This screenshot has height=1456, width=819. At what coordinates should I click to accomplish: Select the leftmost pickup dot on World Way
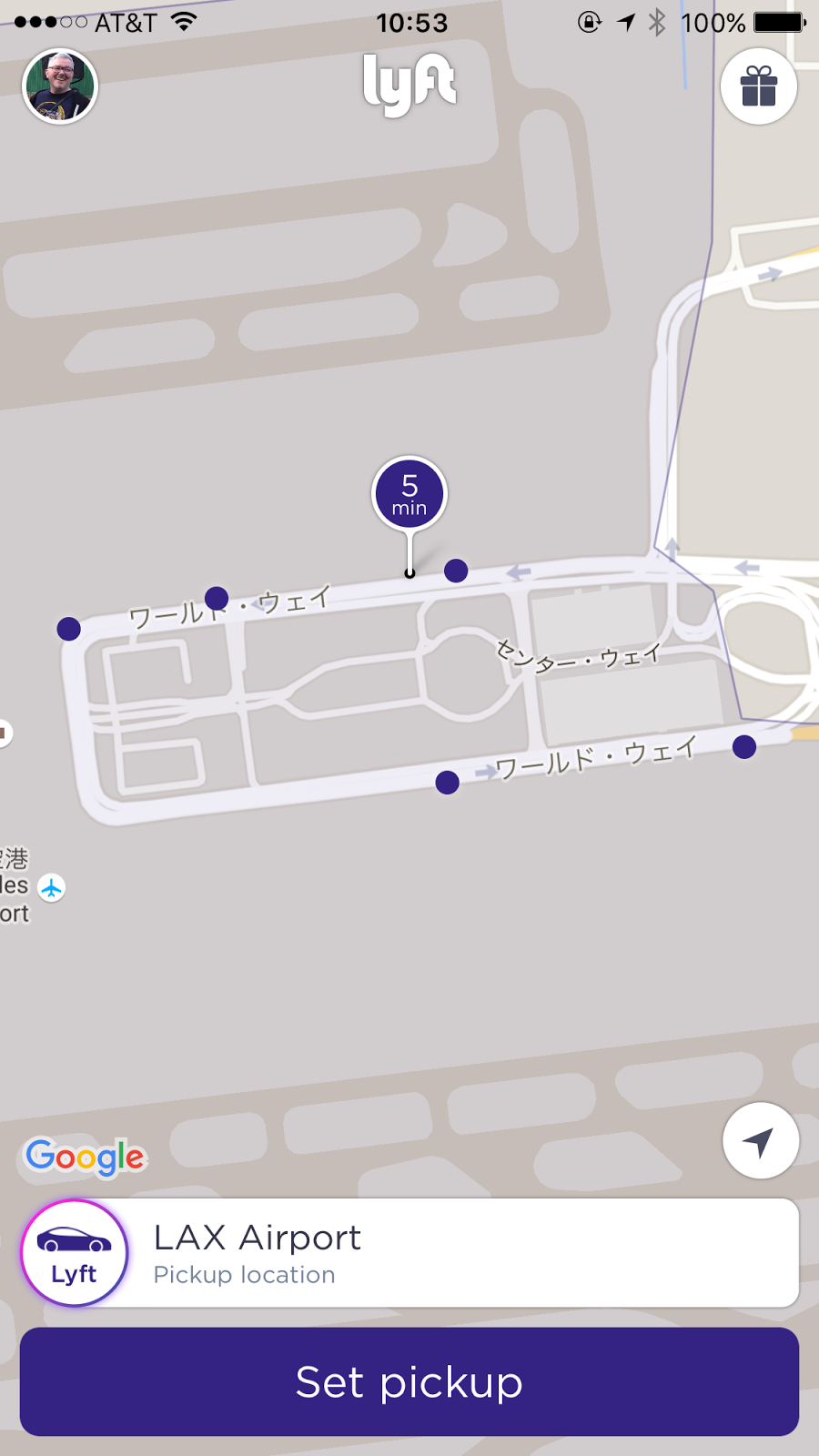tap(68, 627)
